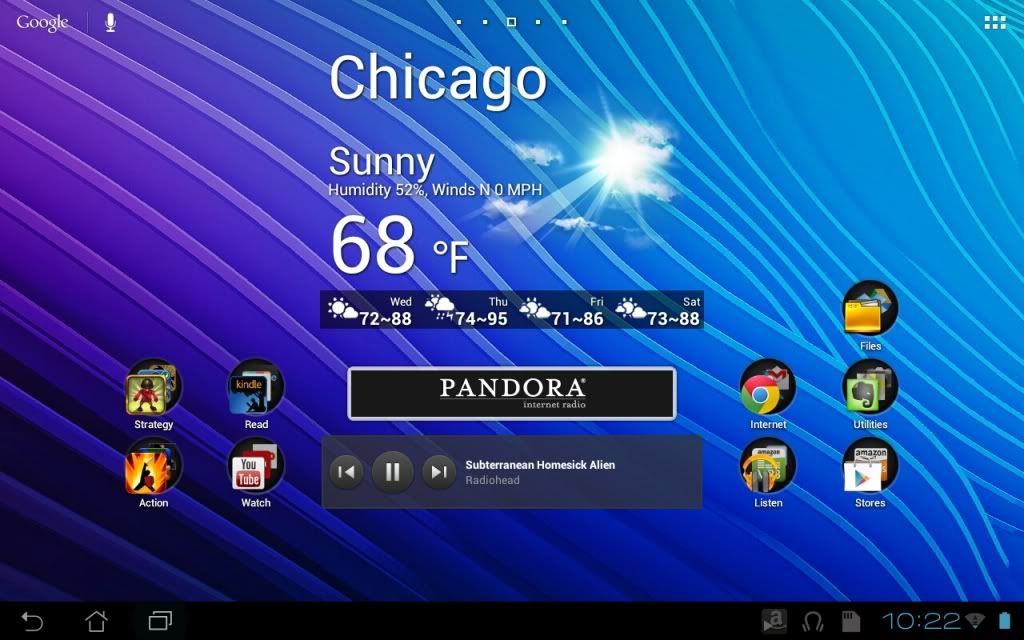Open the Read folder
Image resolution: width=1024 pixels, height=640 pixels.
point(256,388)
